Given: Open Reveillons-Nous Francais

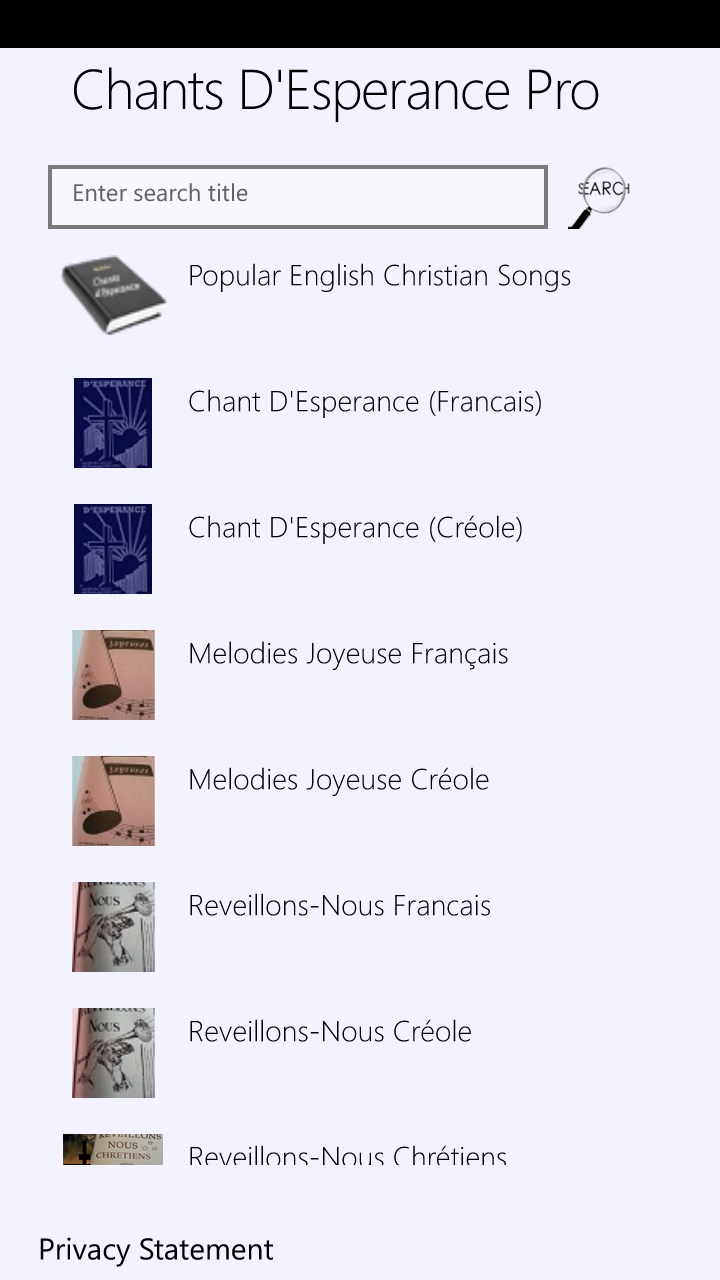Looking at the screenshot, I should pos(339,906).
